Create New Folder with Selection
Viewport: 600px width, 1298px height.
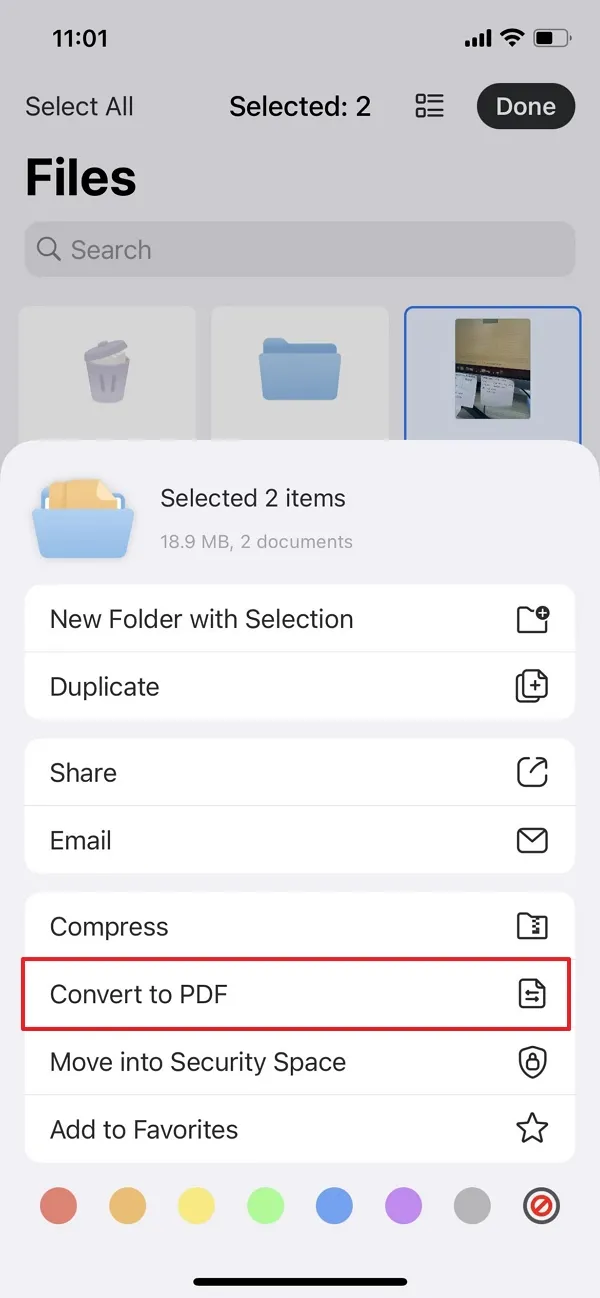300,619
